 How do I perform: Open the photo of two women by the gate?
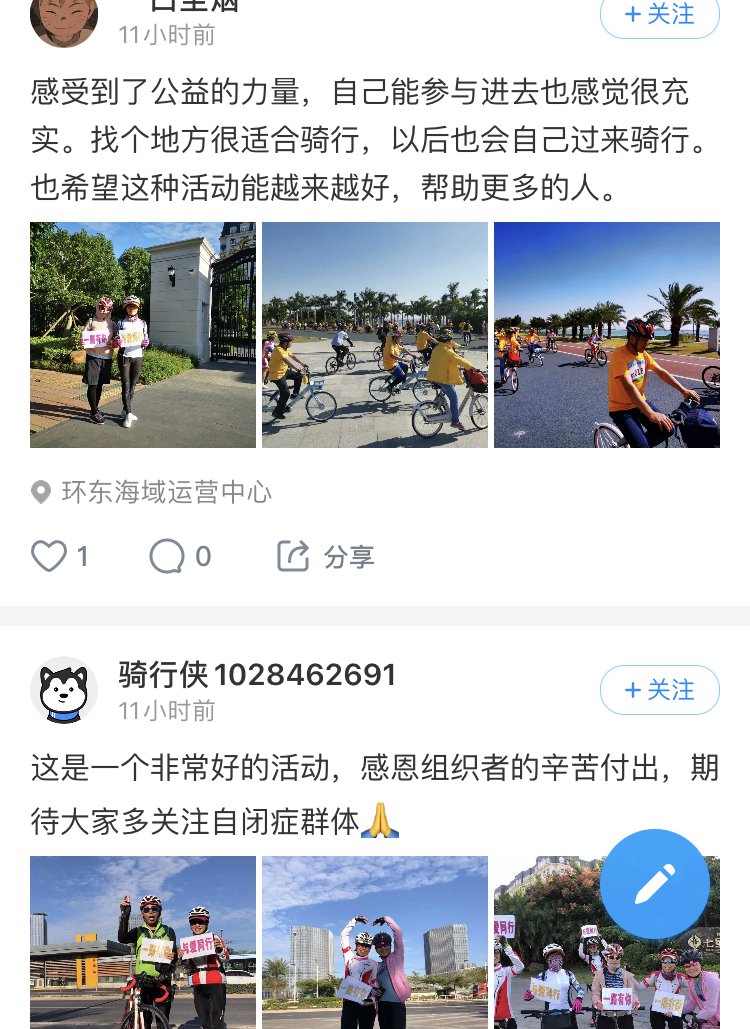[143, 335]
